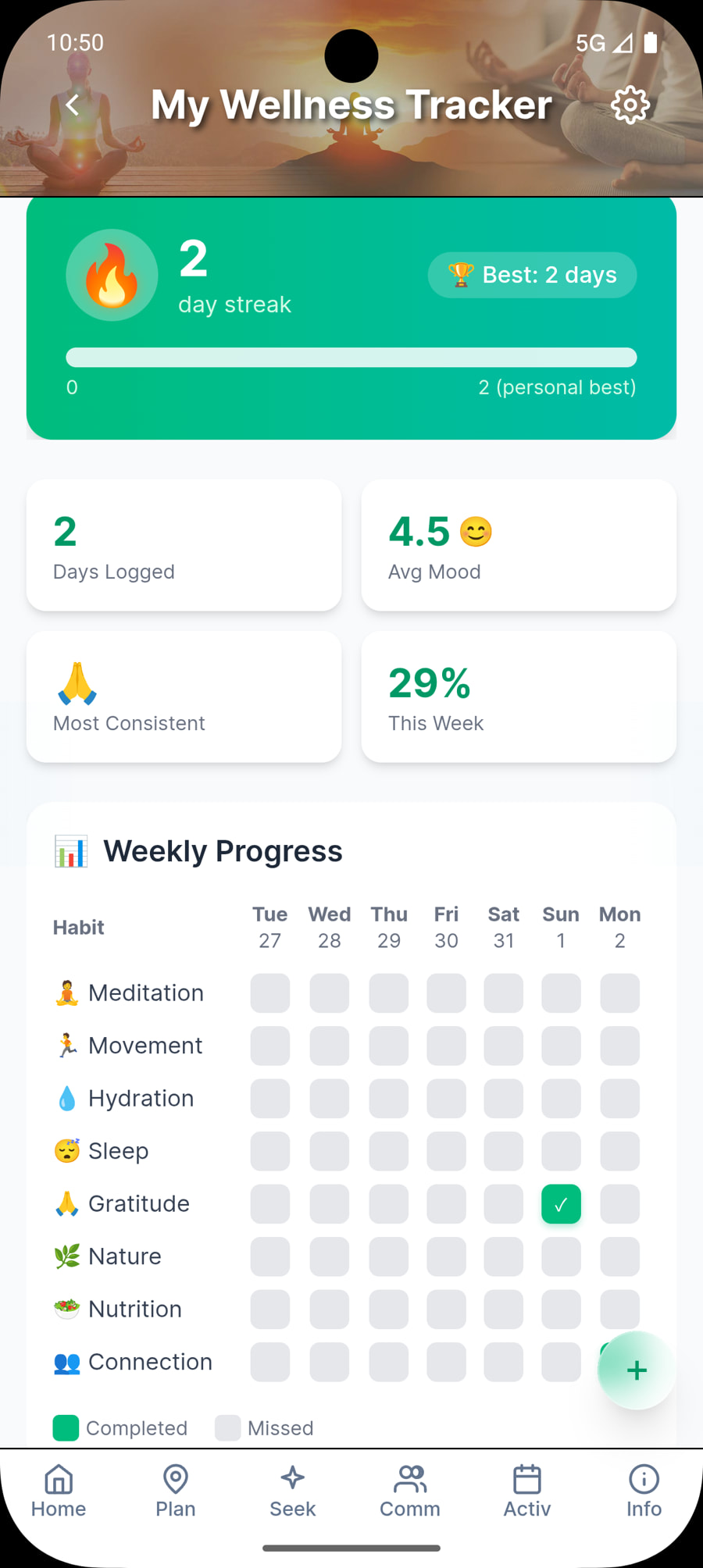Screen dimensions: 703x1568
Task: Select the Avg Mood stat card
Action: tap(519, 544)
